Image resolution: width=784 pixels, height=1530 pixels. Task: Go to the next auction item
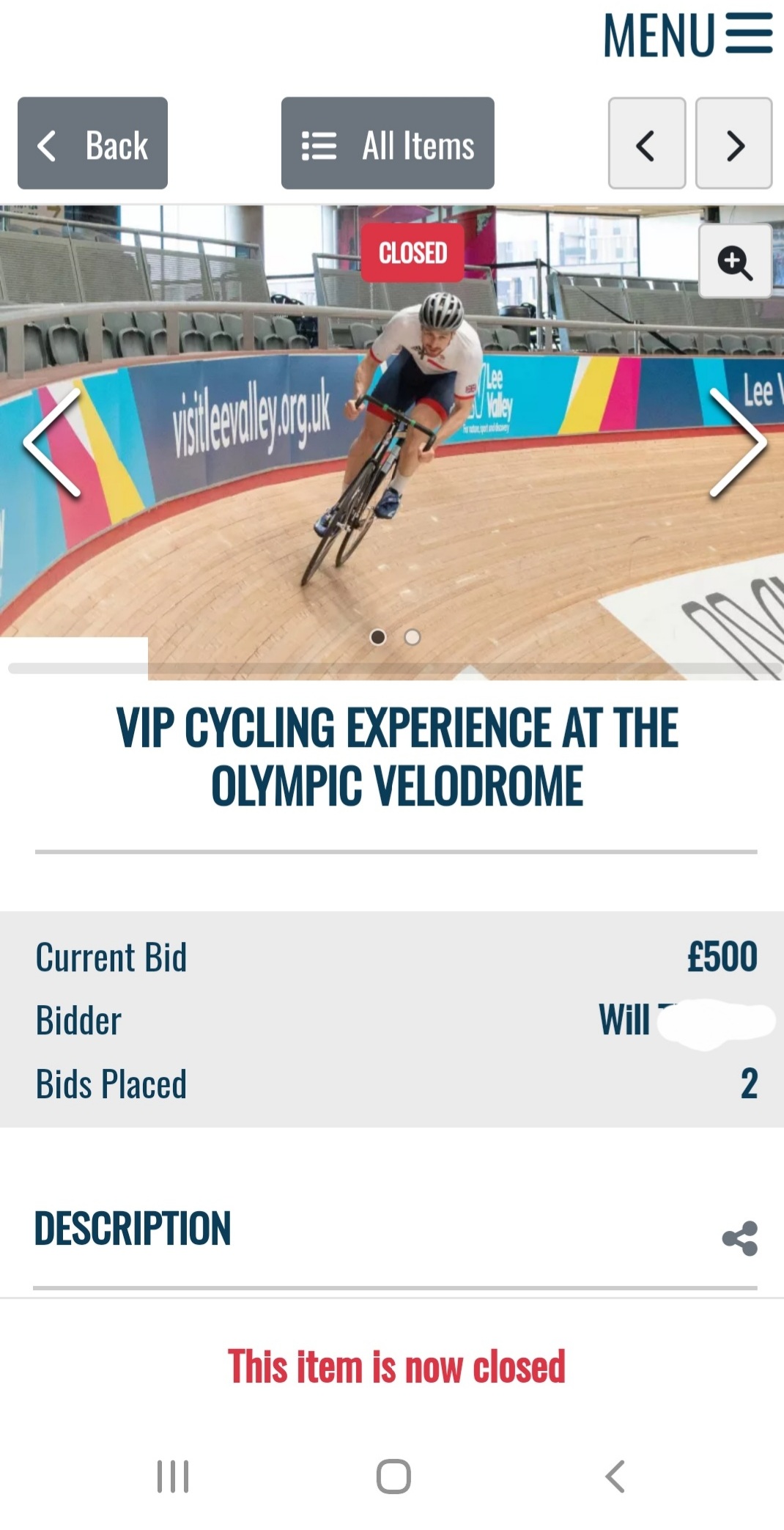[x=733, y=144]
